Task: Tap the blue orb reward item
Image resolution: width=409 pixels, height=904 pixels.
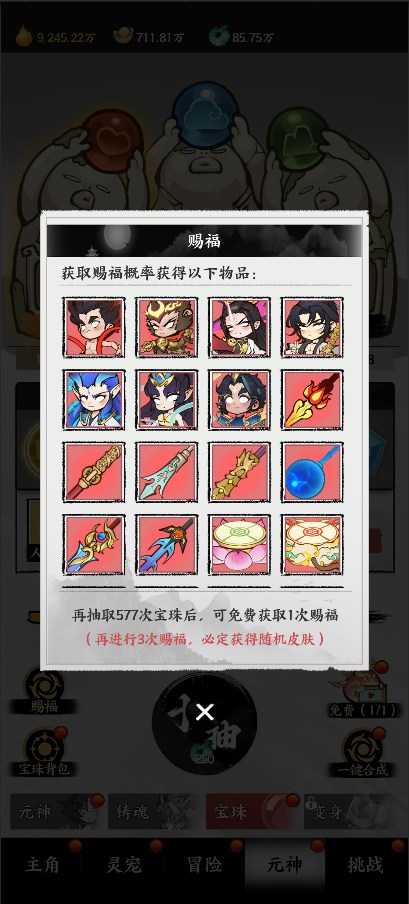Action: 312,472
